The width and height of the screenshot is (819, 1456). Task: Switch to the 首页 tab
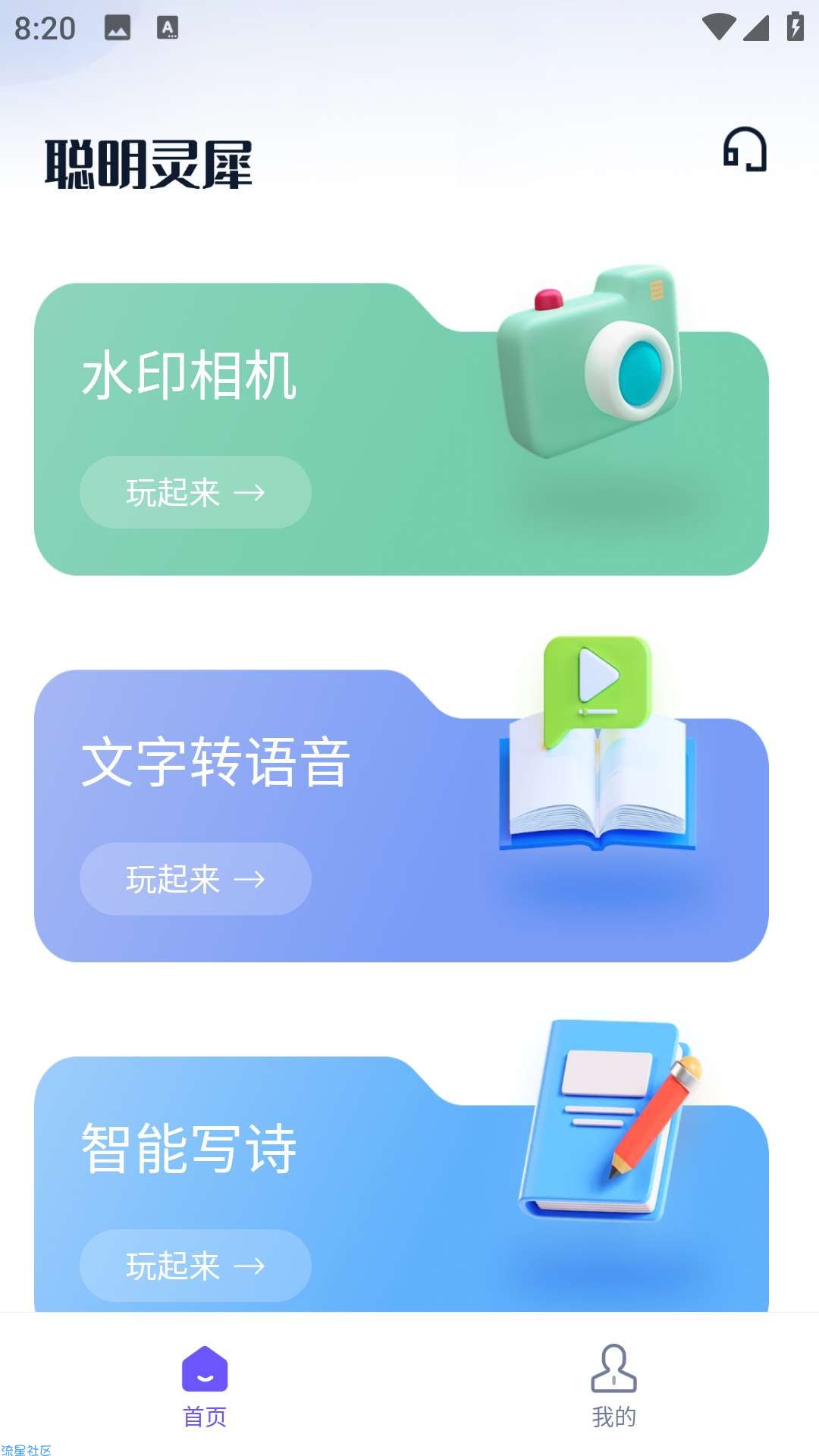(205, 1386)
